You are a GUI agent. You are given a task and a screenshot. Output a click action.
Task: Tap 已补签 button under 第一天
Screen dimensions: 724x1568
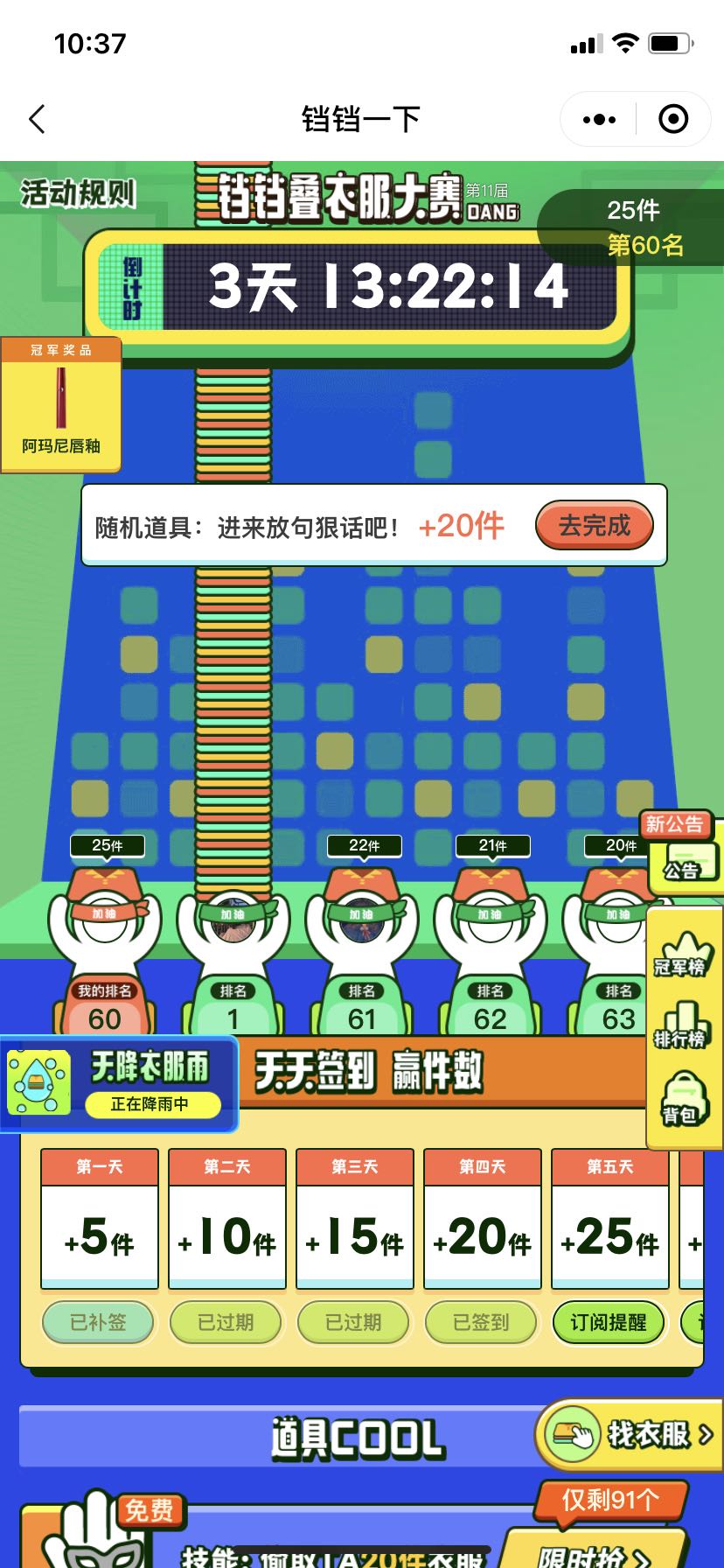tap(98, 1322)
